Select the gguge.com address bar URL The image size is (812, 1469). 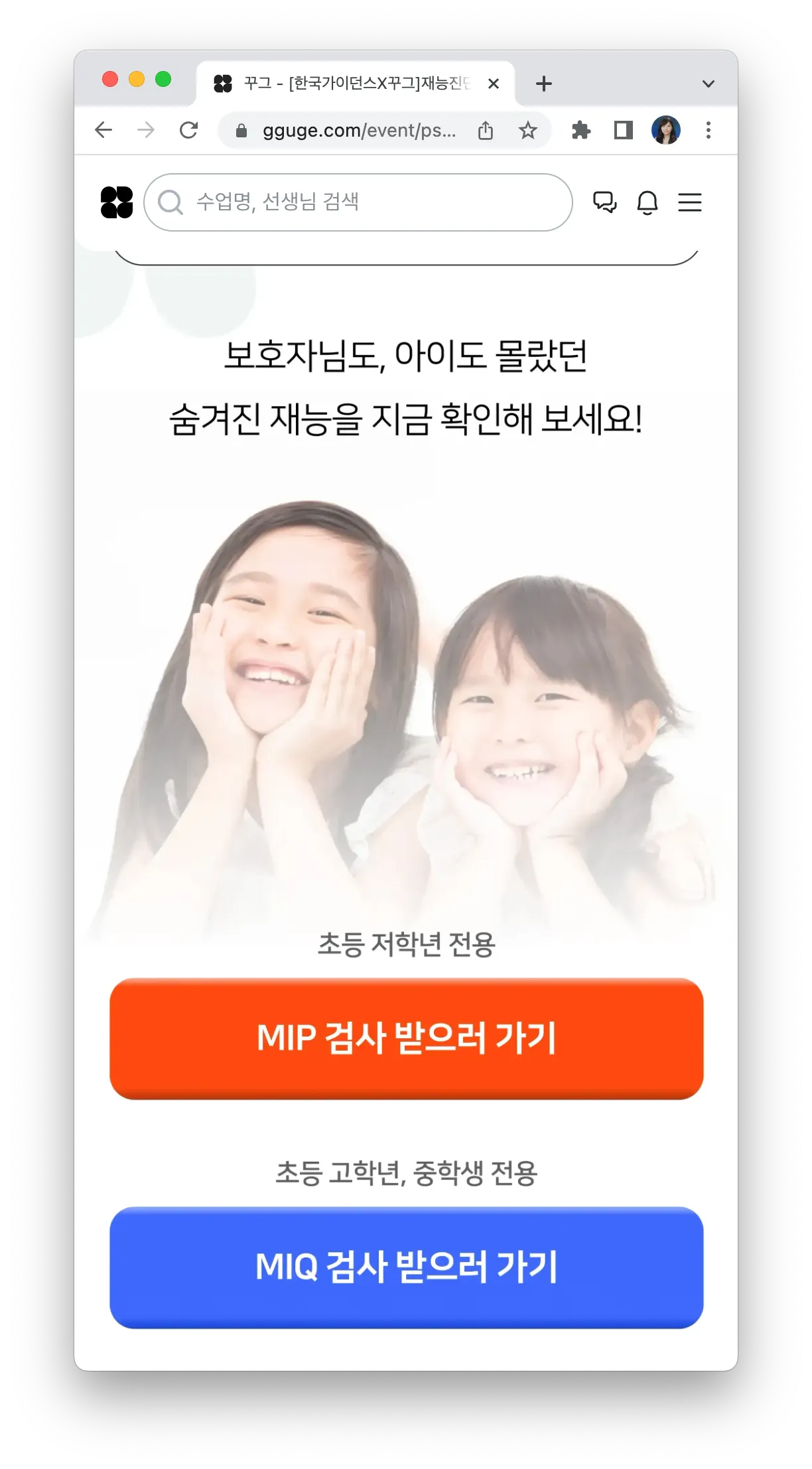[358, 130]
